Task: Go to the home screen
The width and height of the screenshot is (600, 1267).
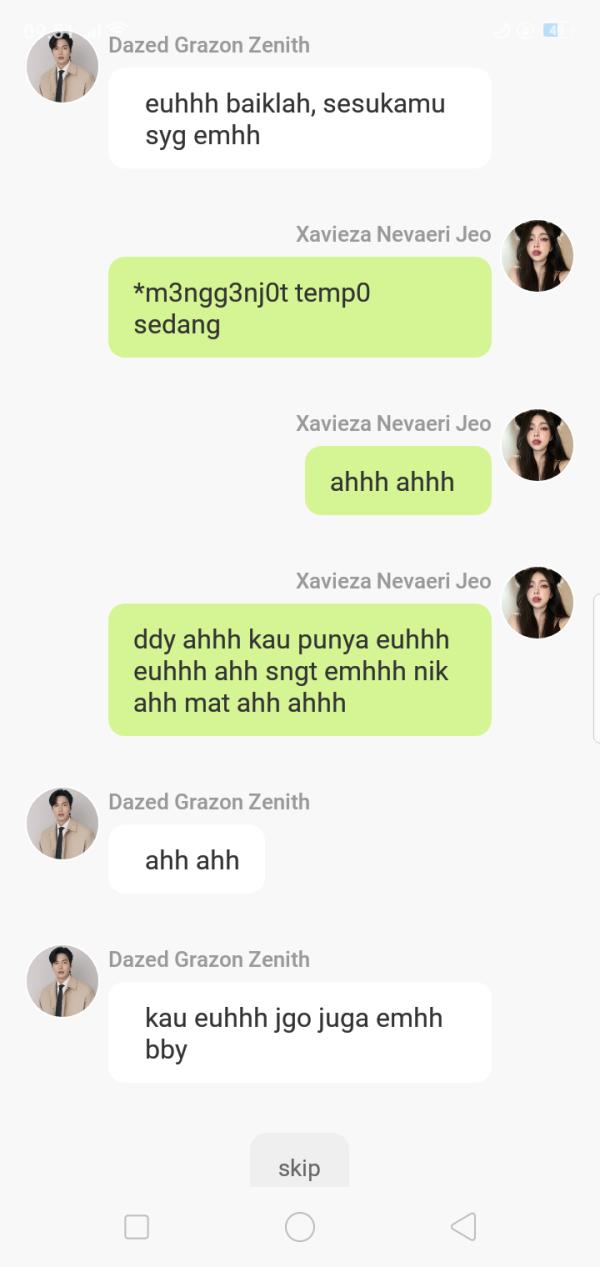Action: point(300,1227)
